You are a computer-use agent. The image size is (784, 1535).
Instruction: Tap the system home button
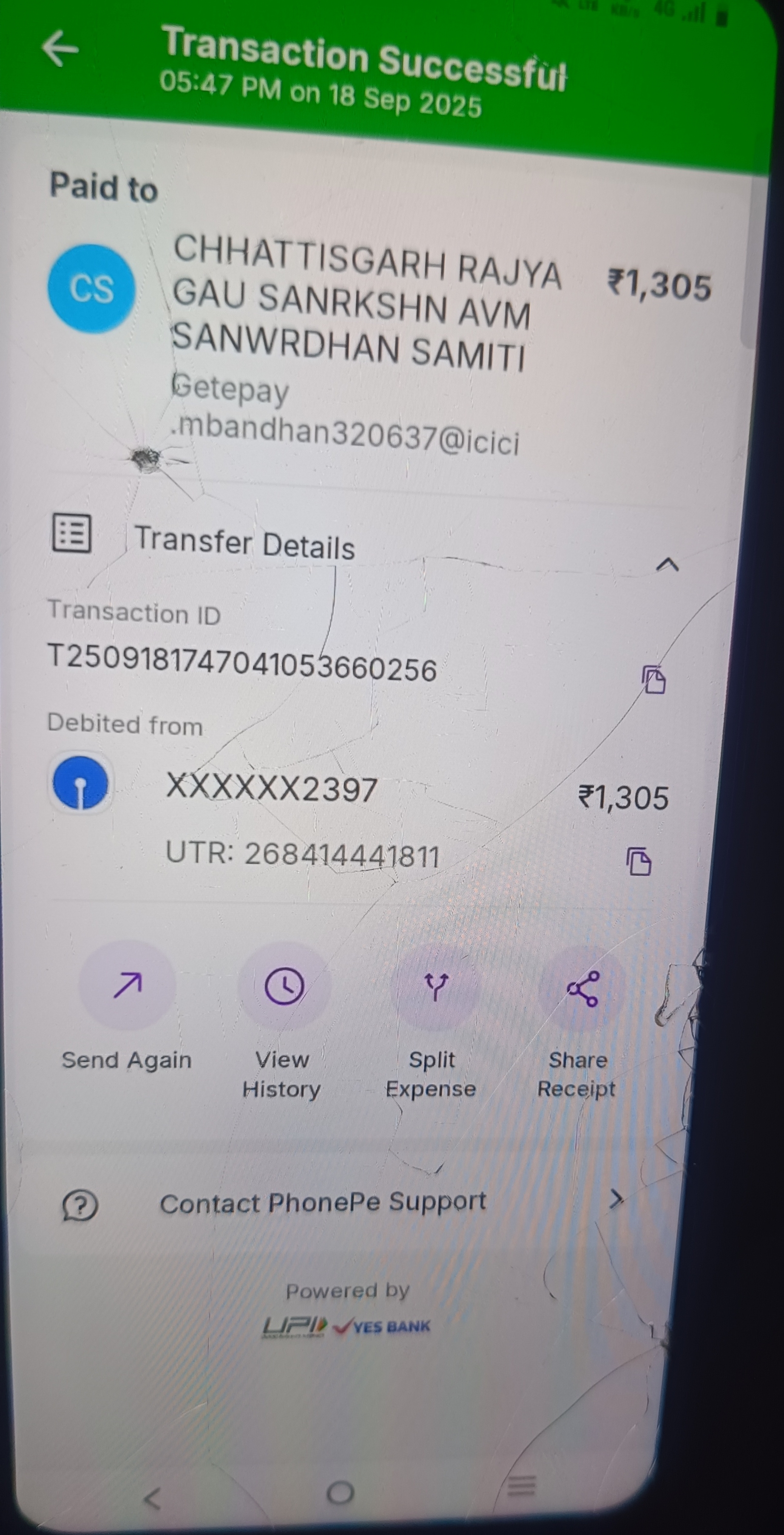point(340,1492)
